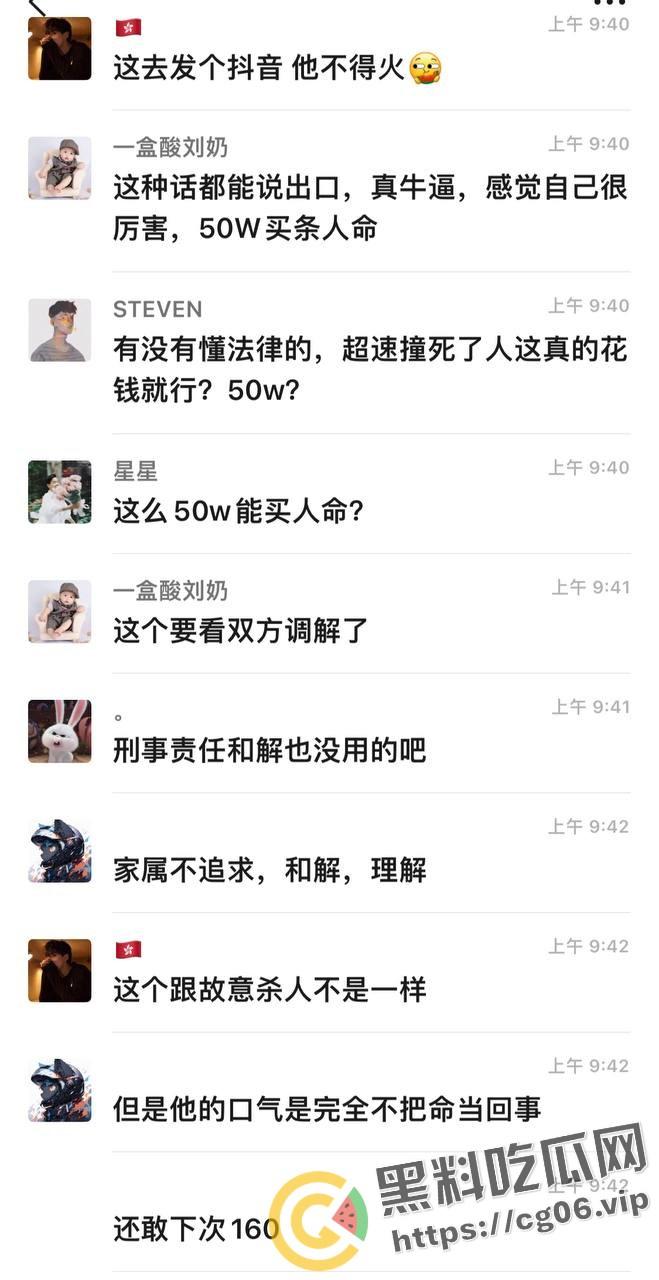View 星星's profile avatar
Screen dimensions: 659x1280
tap(59, 492)
